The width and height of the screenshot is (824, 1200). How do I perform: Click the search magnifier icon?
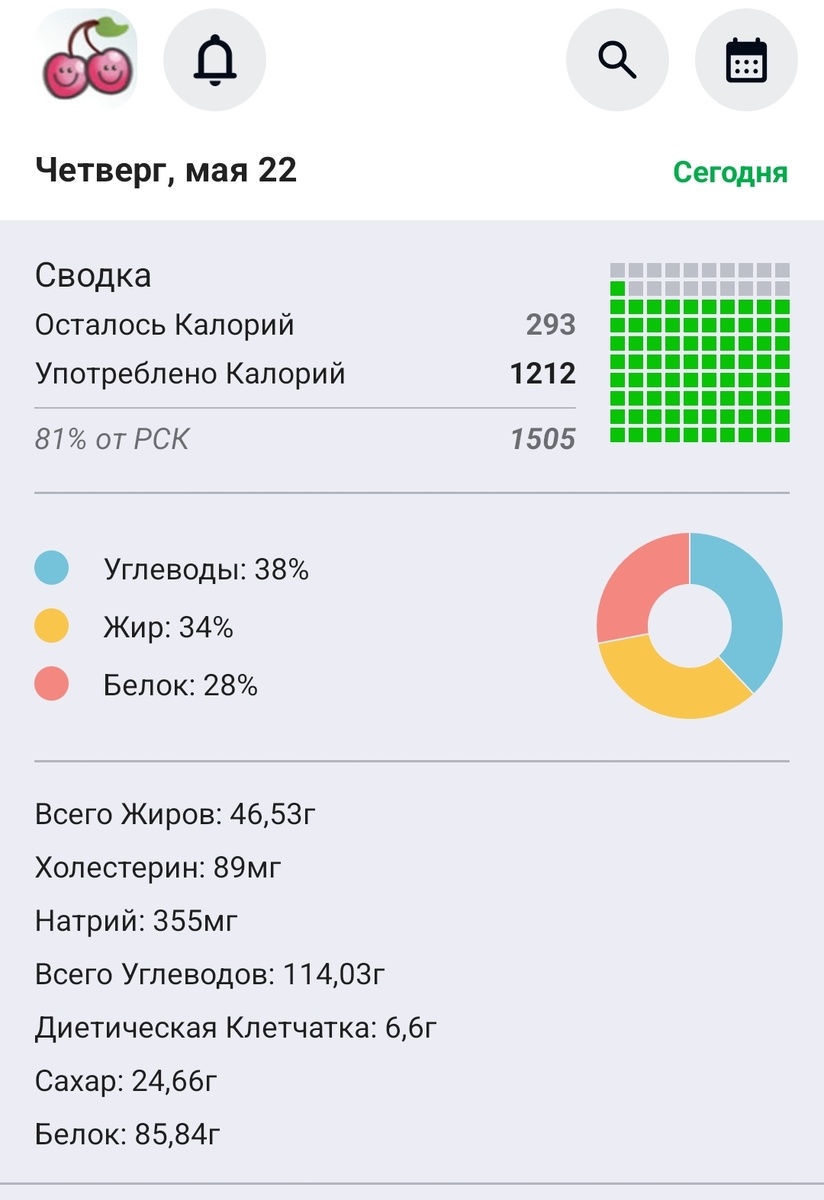(617, 60)
